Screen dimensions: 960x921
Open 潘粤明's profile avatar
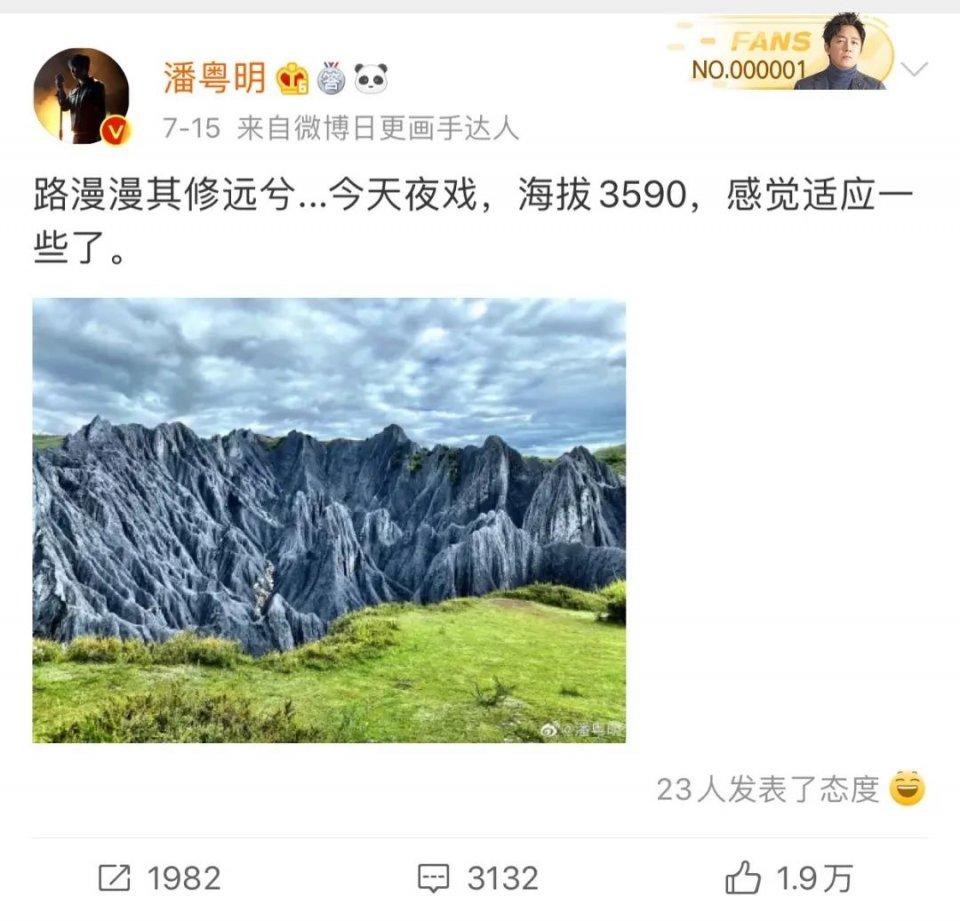click(81, 95)
